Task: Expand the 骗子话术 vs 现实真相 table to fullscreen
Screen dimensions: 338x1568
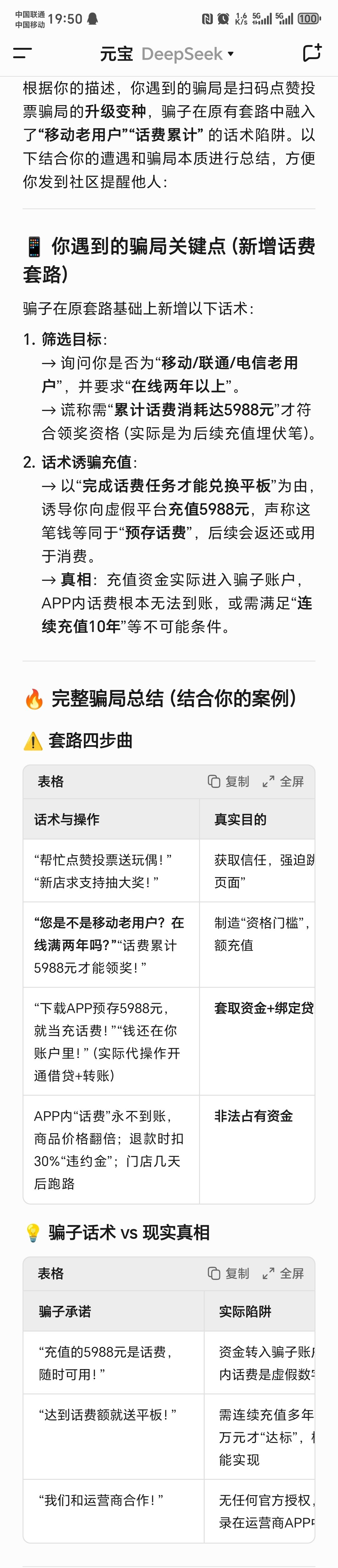Action: point(283,1273)
